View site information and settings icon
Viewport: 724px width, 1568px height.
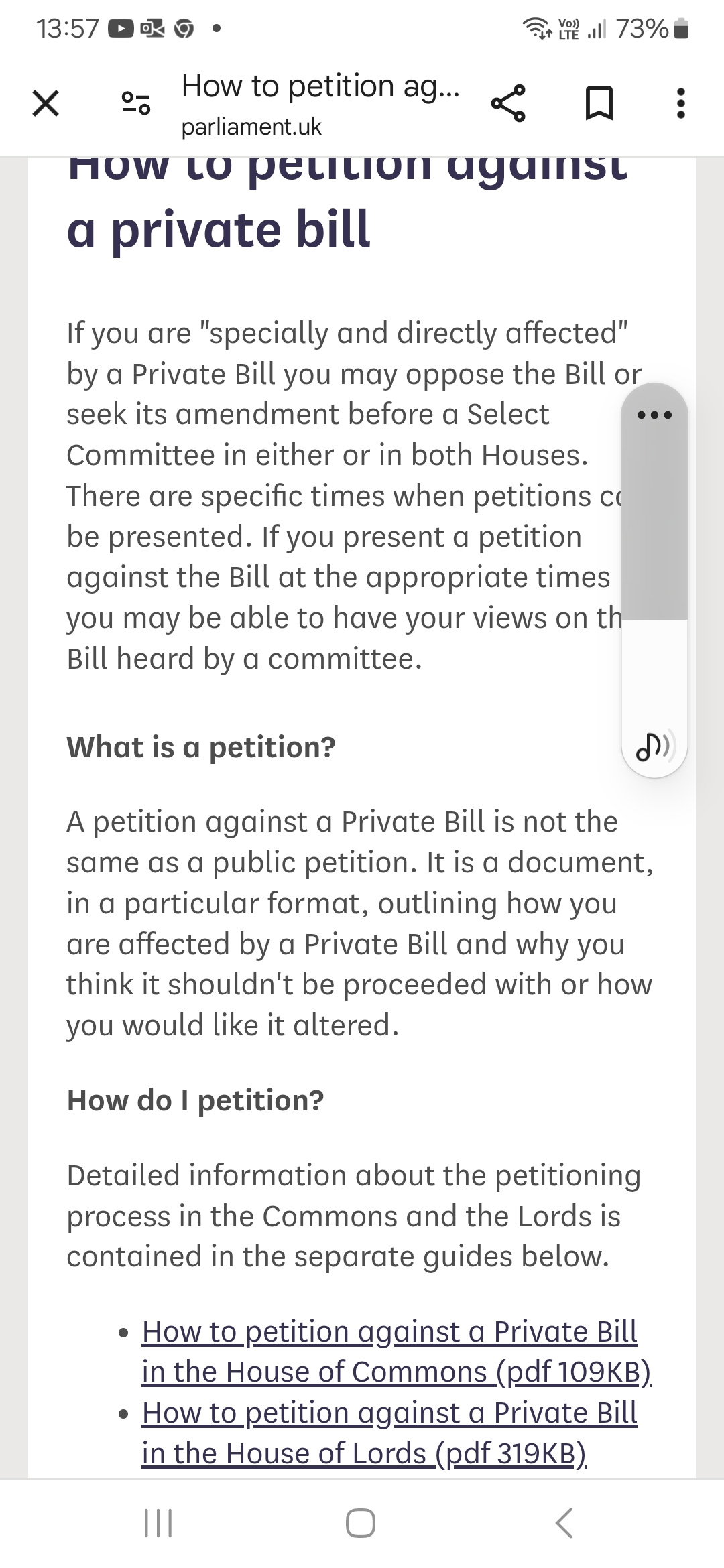pyautogui.click(x=135, y=104)
